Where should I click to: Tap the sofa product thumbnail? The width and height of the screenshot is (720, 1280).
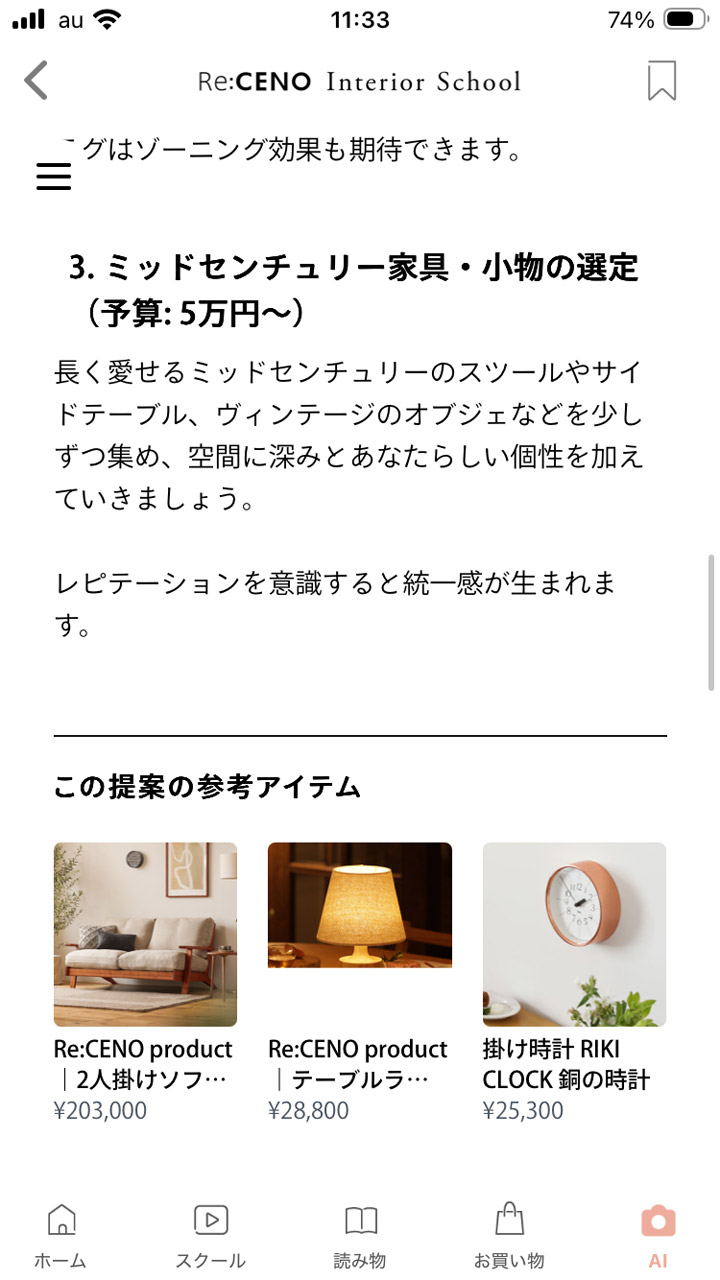(144, 932)
